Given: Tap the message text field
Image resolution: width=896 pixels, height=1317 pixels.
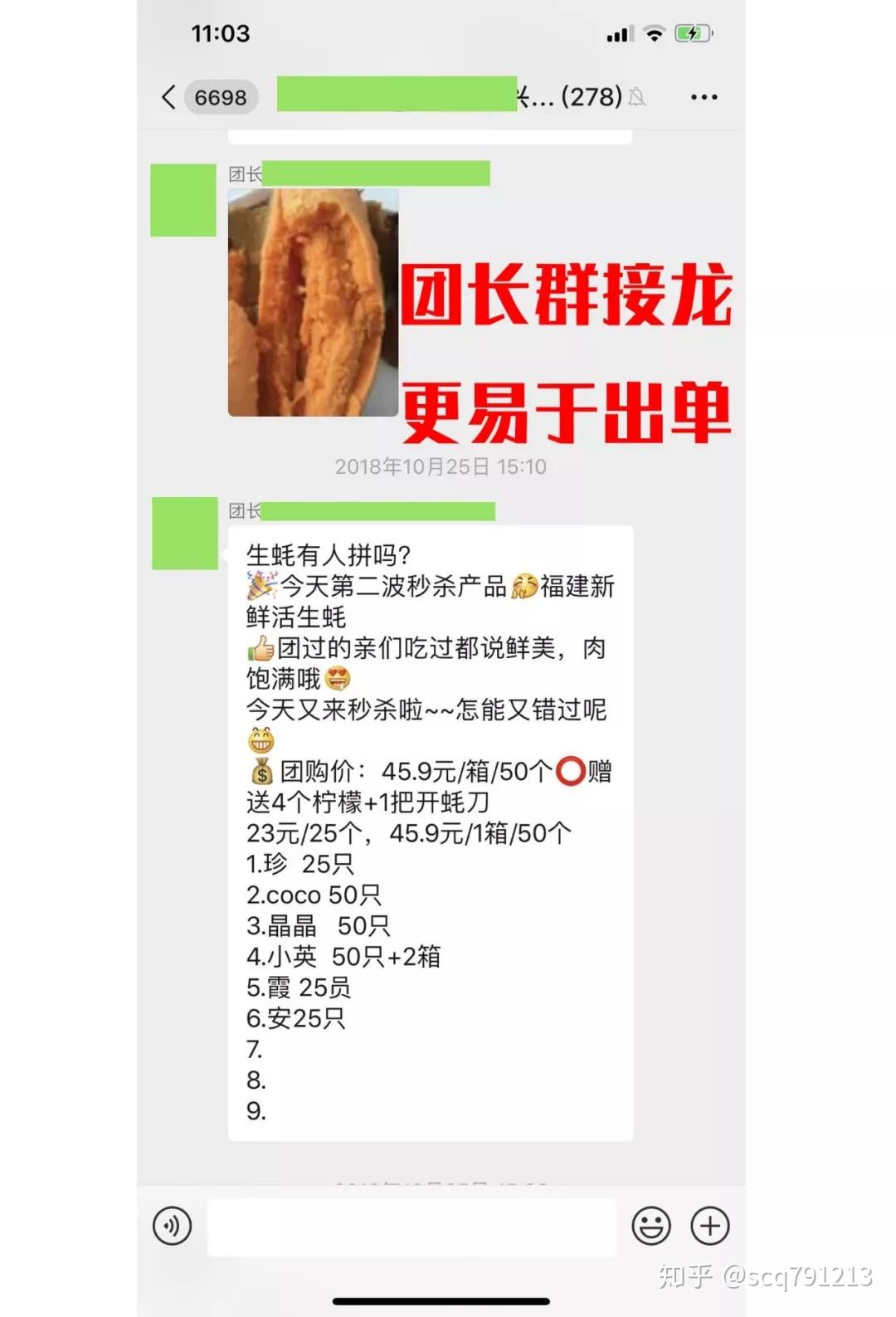Looking at the screenshot, I should coord(411,1227).
